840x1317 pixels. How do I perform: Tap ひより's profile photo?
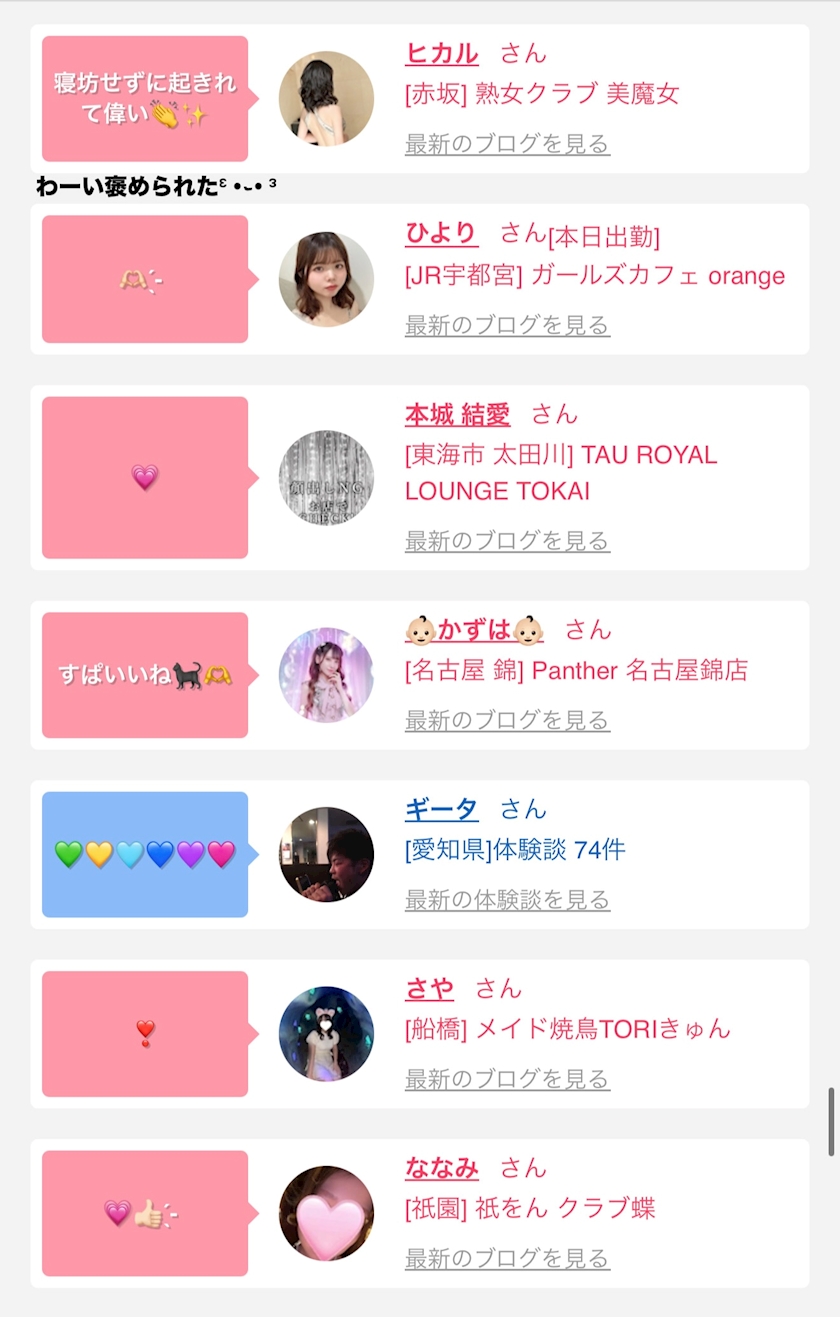click(x=326, y=279)
